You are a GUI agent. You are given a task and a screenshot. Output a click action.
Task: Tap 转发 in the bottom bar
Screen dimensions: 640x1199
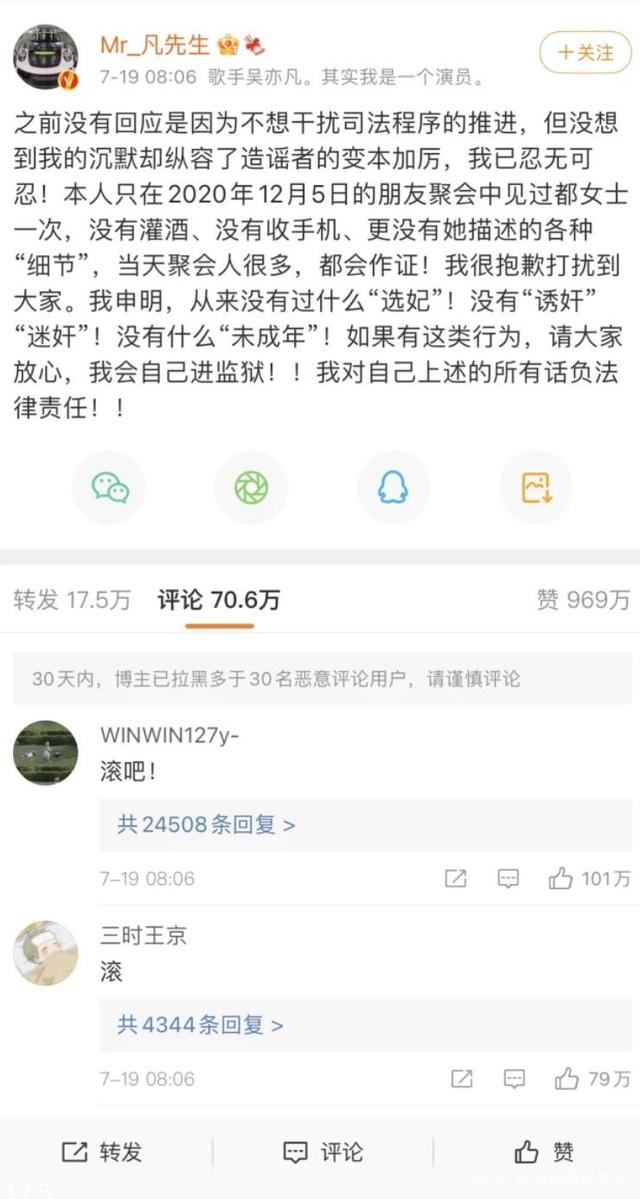pyautogui.click(x=102, y=1152)
